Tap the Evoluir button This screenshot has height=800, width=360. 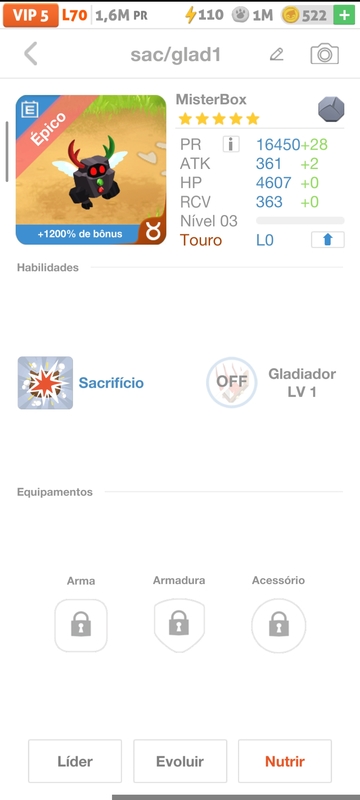coord(180,761)
